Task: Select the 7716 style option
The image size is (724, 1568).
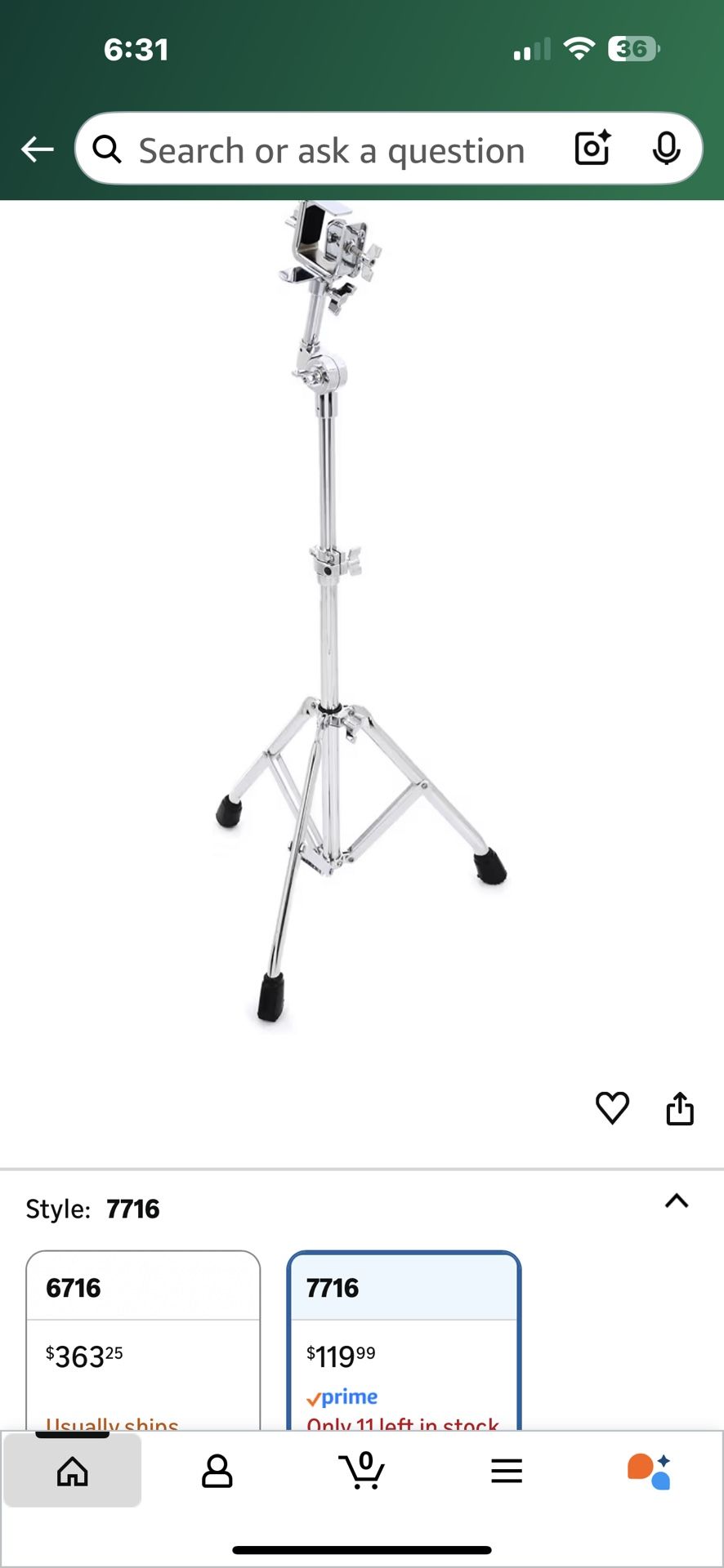Action: [404, 1339]
